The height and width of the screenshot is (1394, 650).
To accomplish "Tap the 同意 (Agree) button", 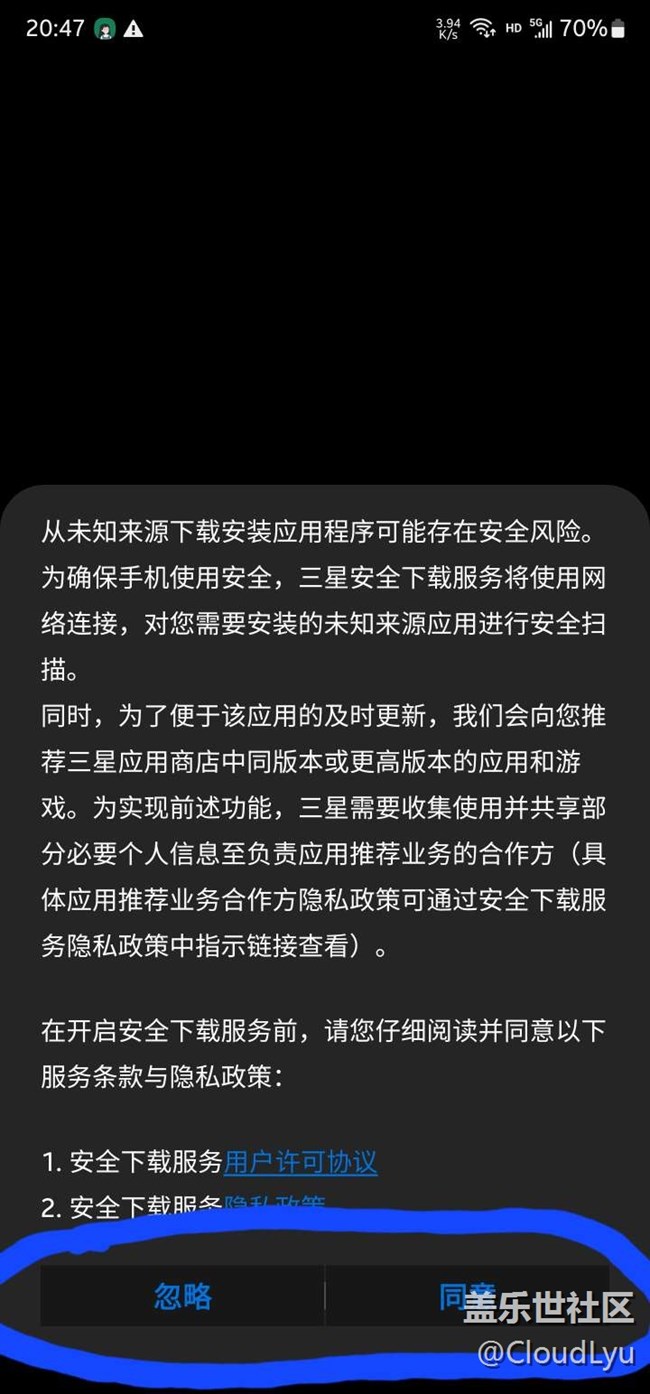I will (466, 1296).
